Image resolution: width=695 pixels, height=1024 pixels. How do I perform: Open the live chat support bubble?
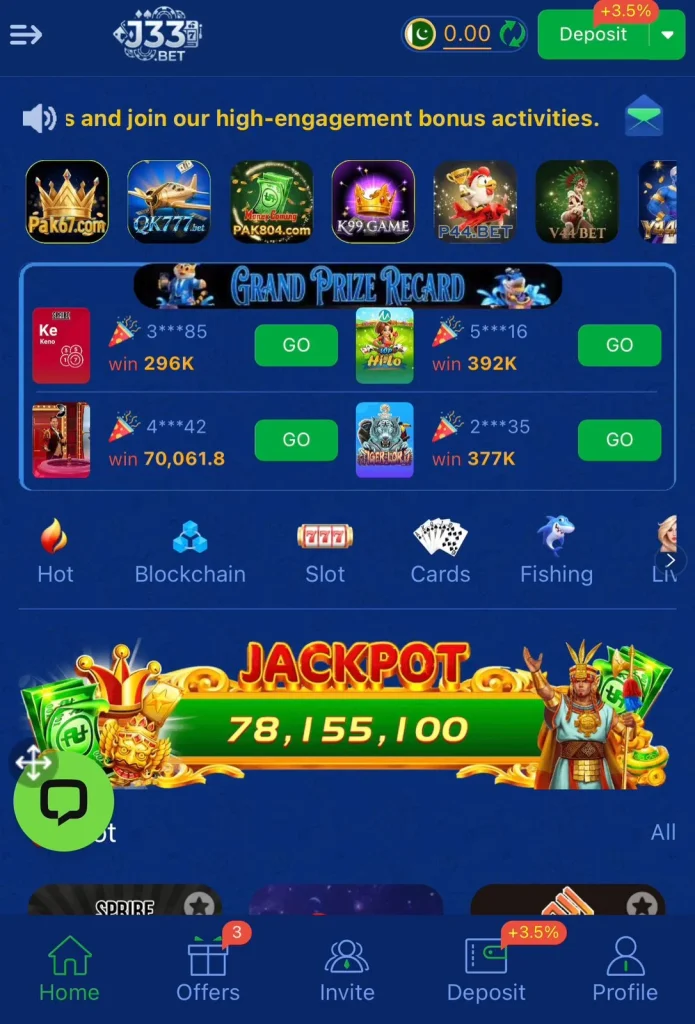64,801
